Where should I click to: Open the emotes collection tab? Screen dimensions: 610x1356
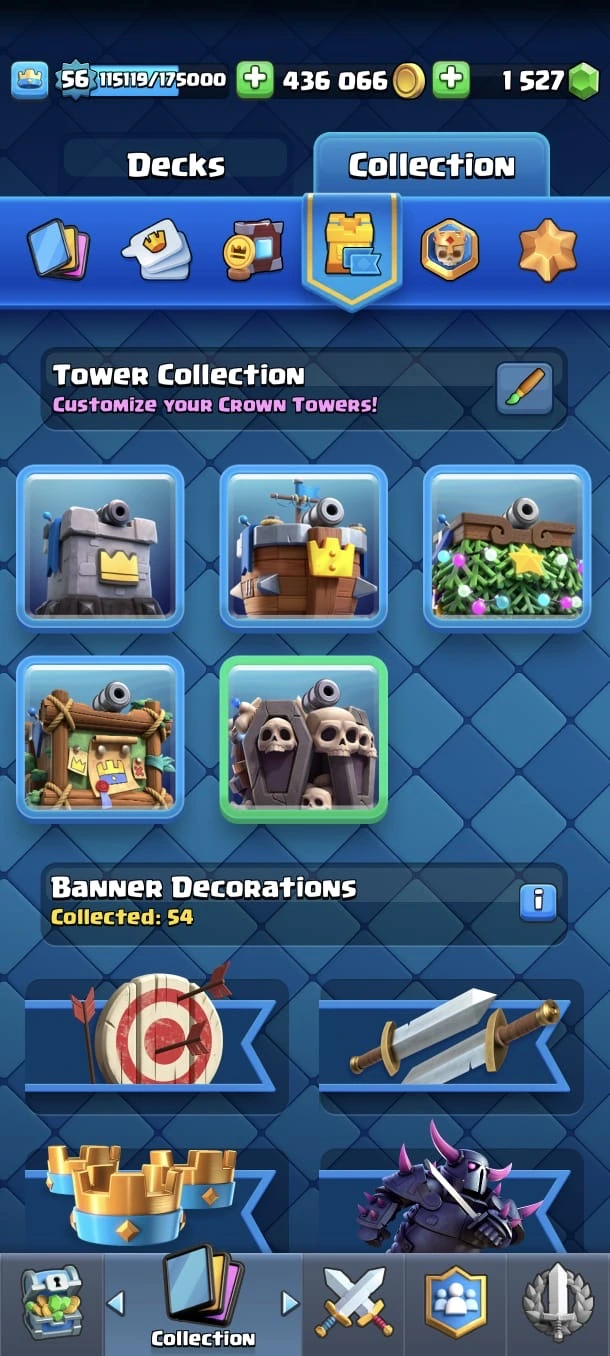point(156,249)
